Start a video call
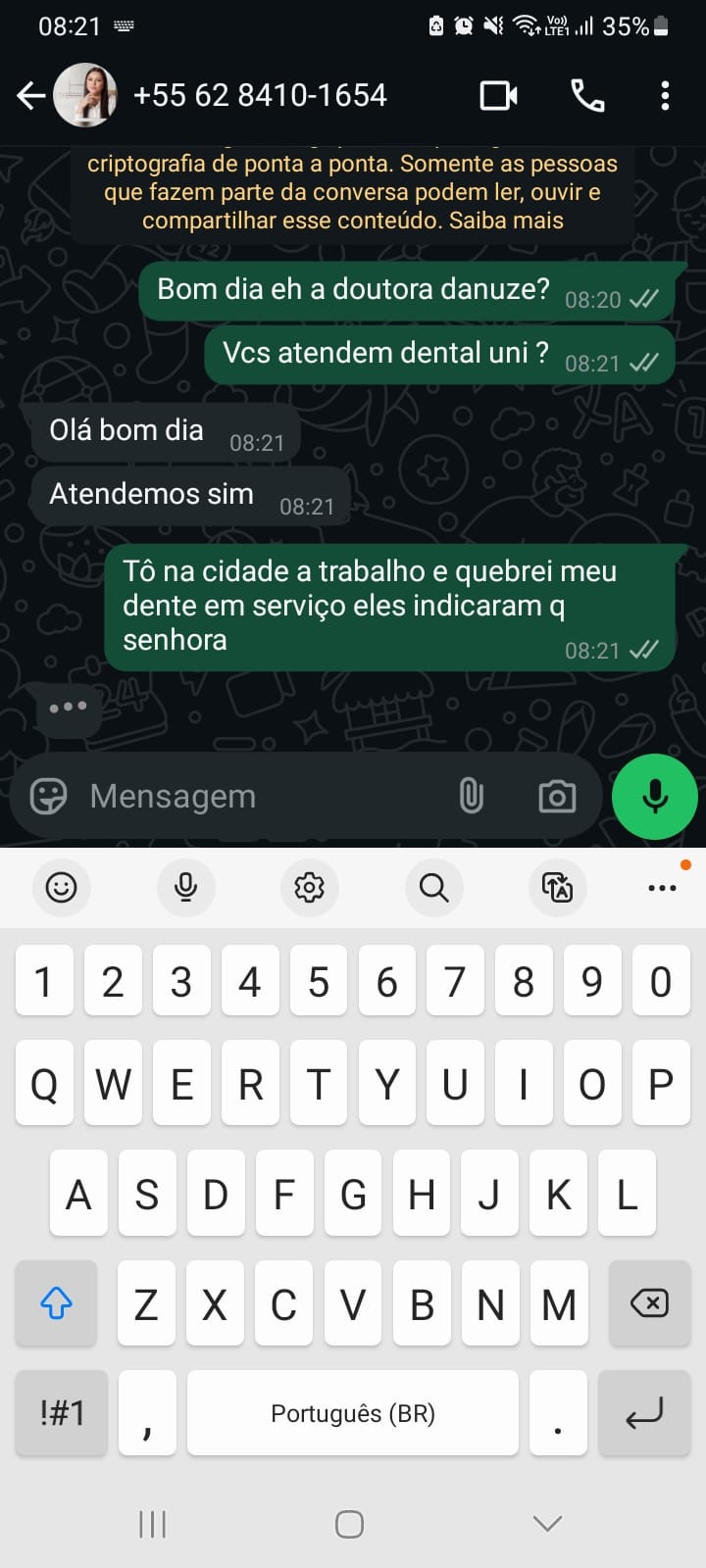 tap(498, 95)
